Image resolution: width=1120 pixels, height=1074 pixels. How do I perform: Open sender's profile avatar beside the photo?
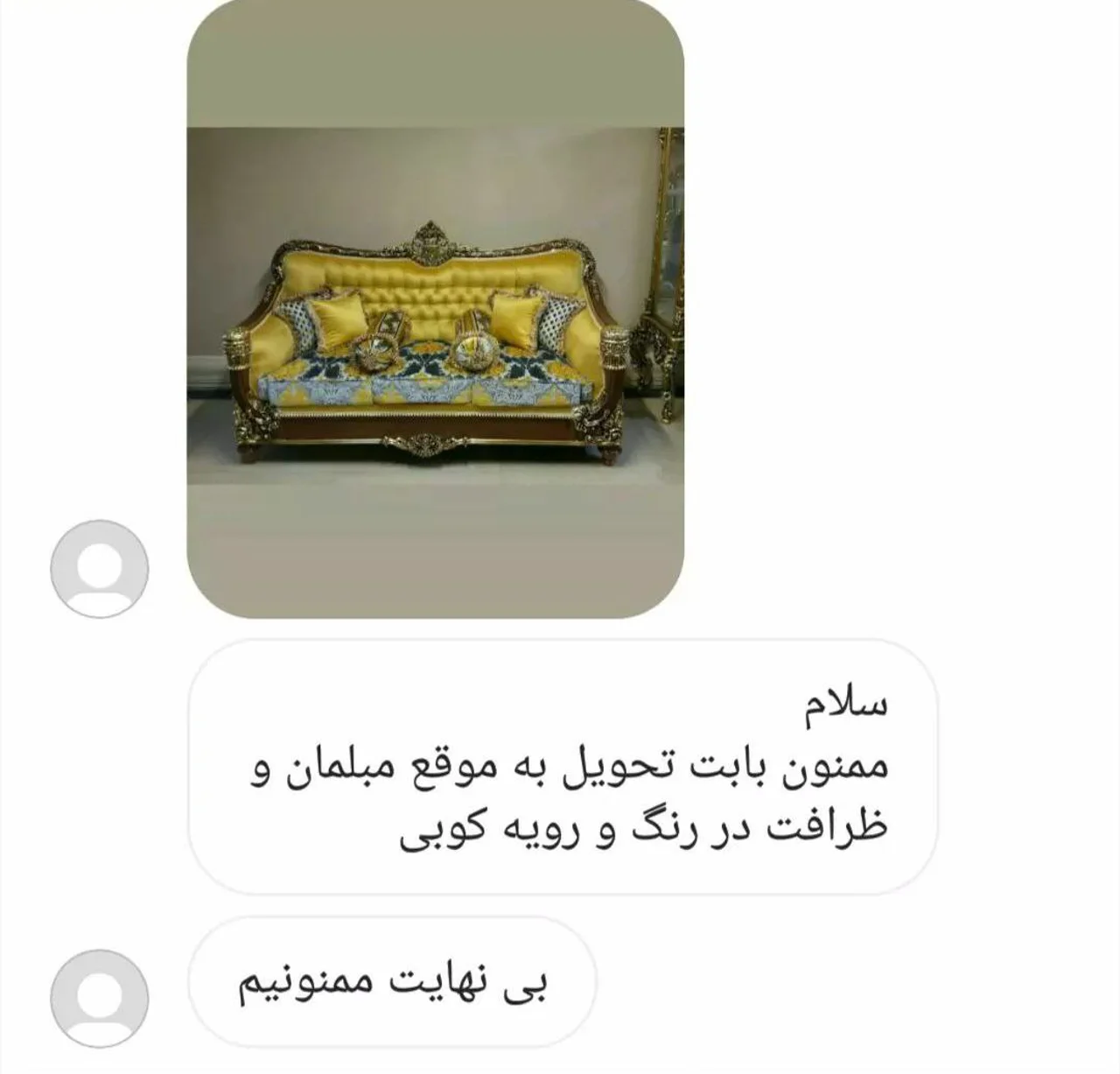pyautogui.click(x=99, y=569)
